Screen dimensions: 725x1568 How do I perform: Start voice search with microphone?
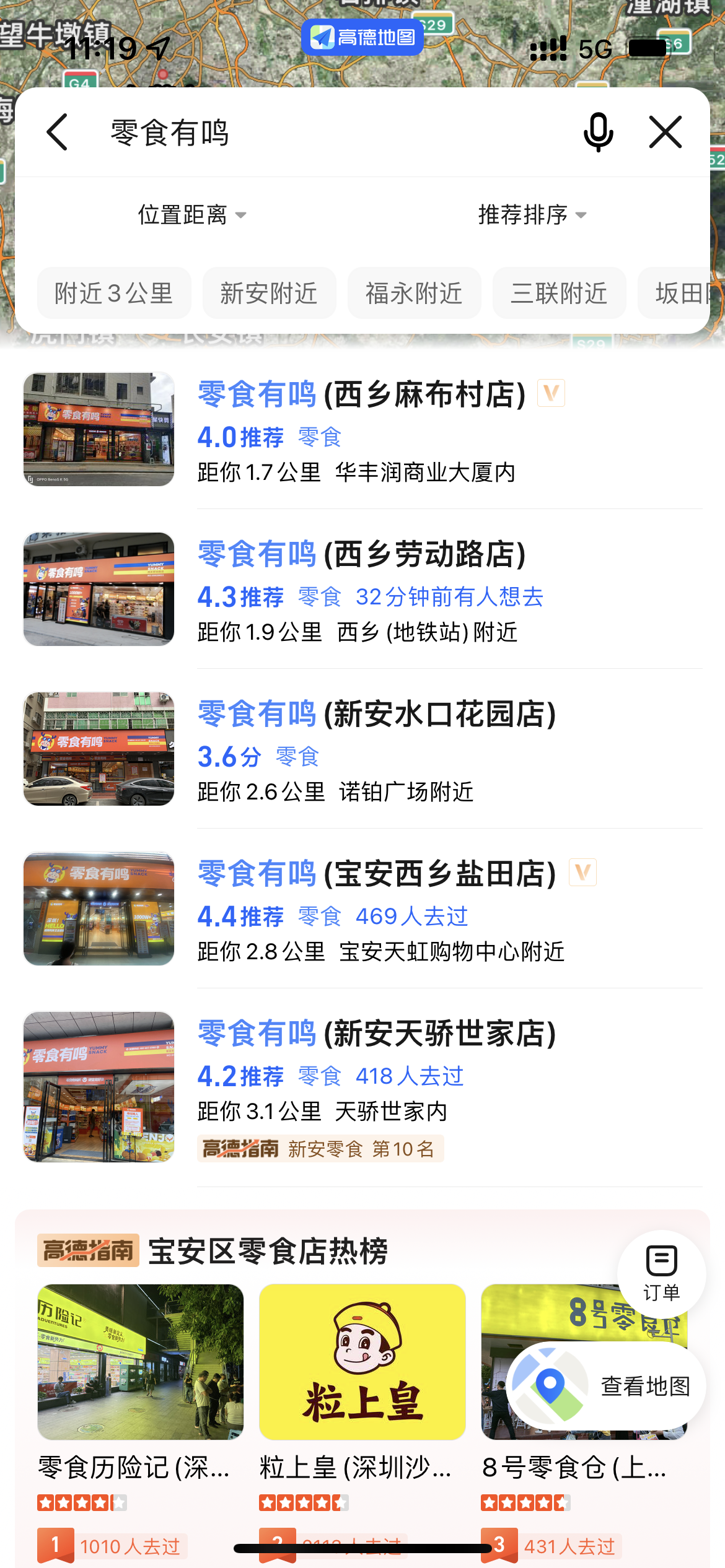tap(598, 132)
